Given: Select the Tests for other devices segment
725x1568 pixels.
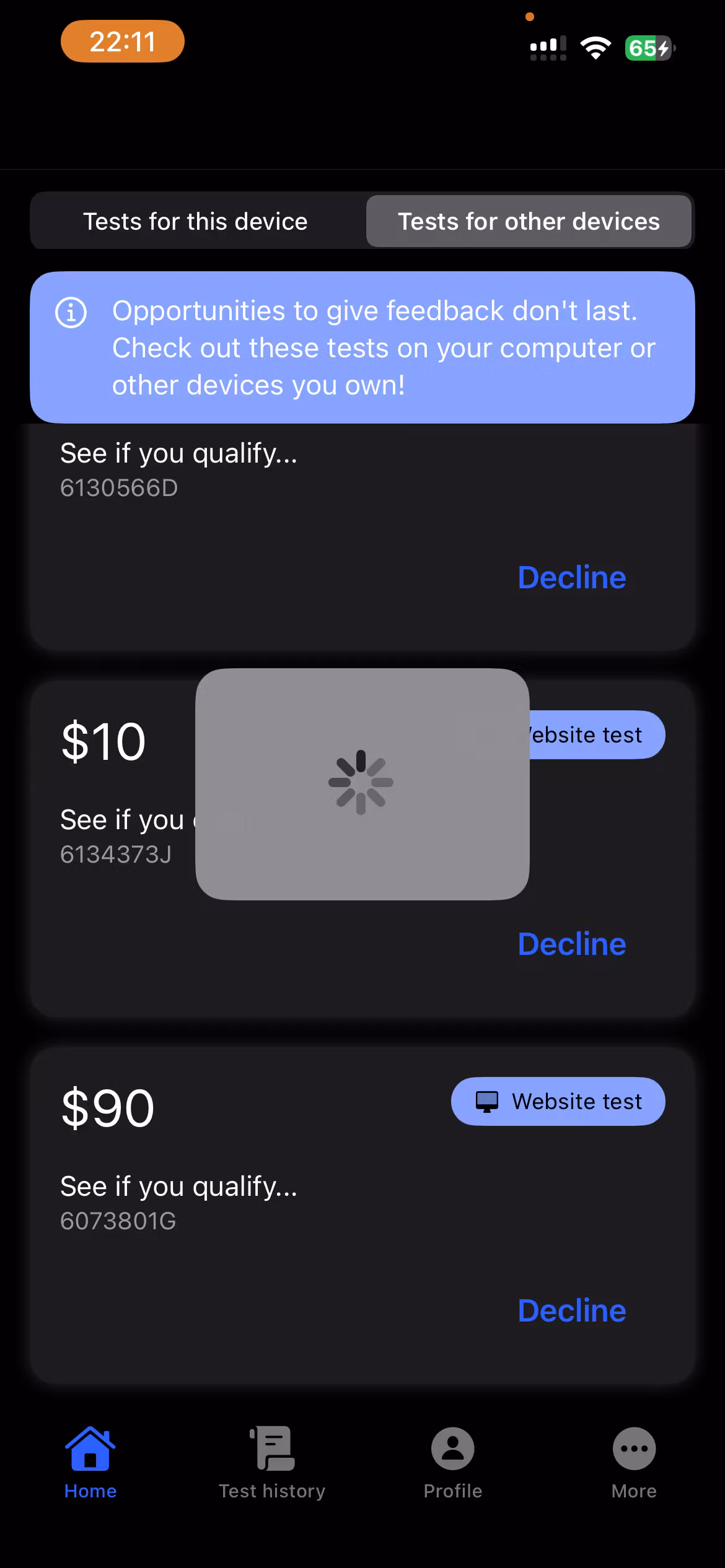Looking at the screenshot, I should pyautogui.click(x=529, y=221).
